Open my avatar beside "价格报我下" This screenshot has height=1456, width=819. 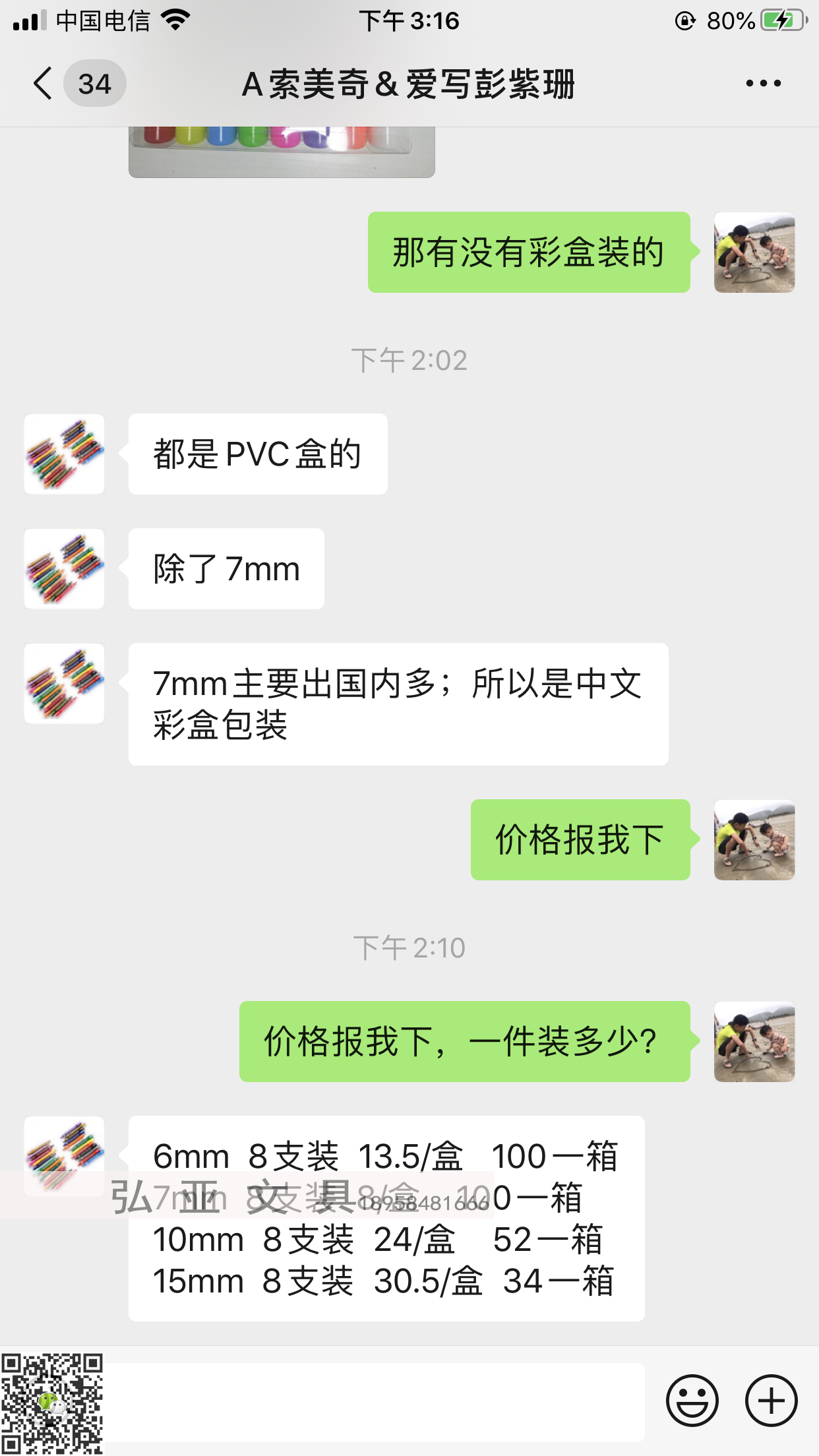754,840
